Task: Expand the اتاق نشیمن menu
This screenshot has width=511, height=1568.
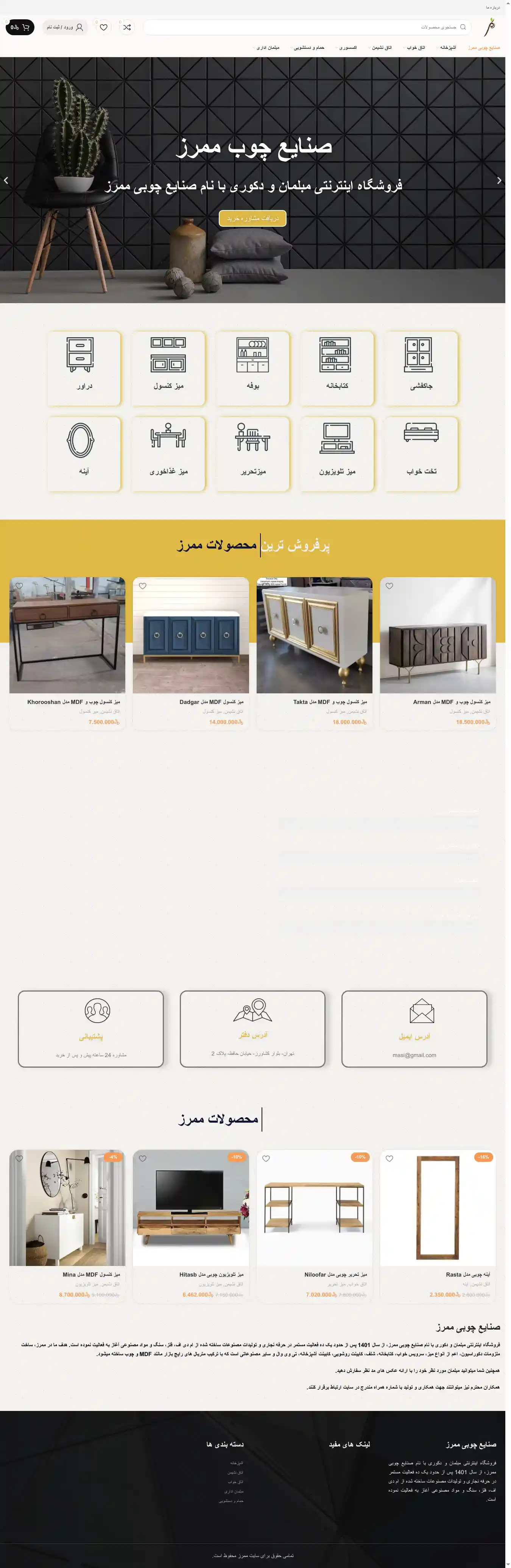Action: (381, 47)
